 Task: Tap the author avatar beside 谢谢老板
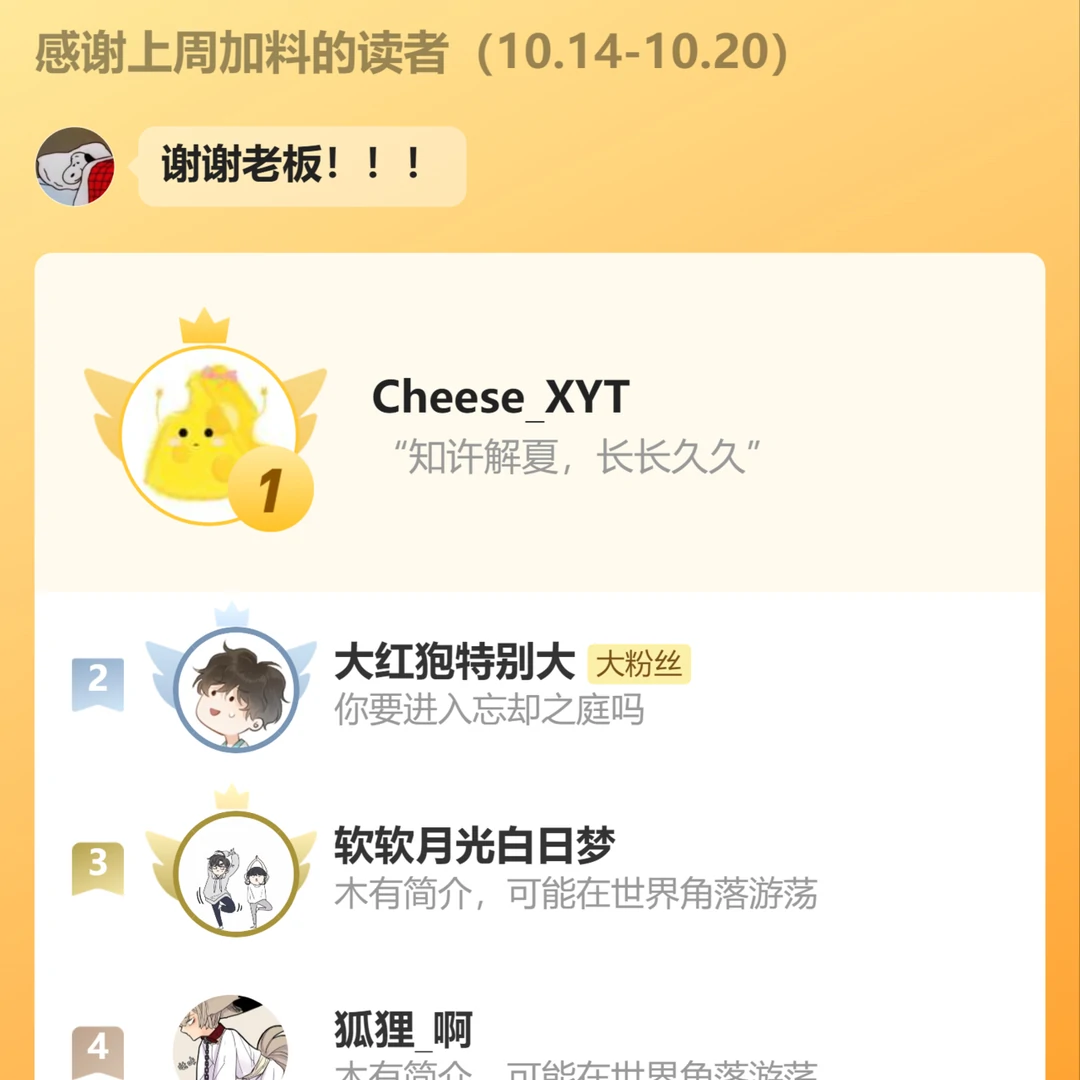tap(75, 167)
